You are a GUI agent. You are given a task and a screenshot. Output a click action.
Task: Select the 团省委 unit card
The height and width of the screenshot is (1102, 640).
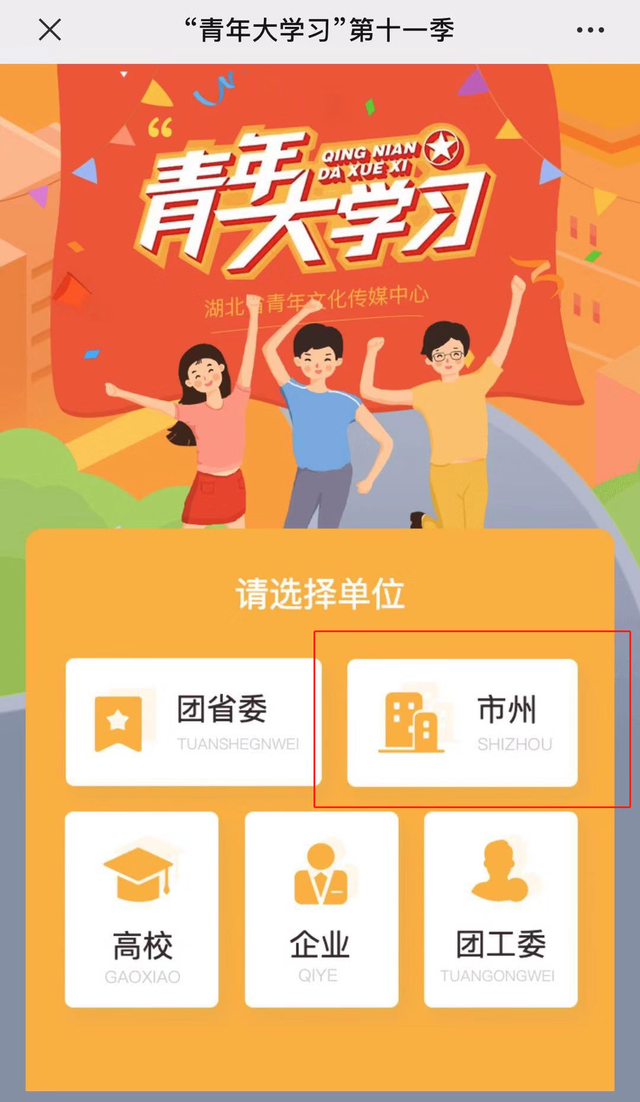coord(193,722)
